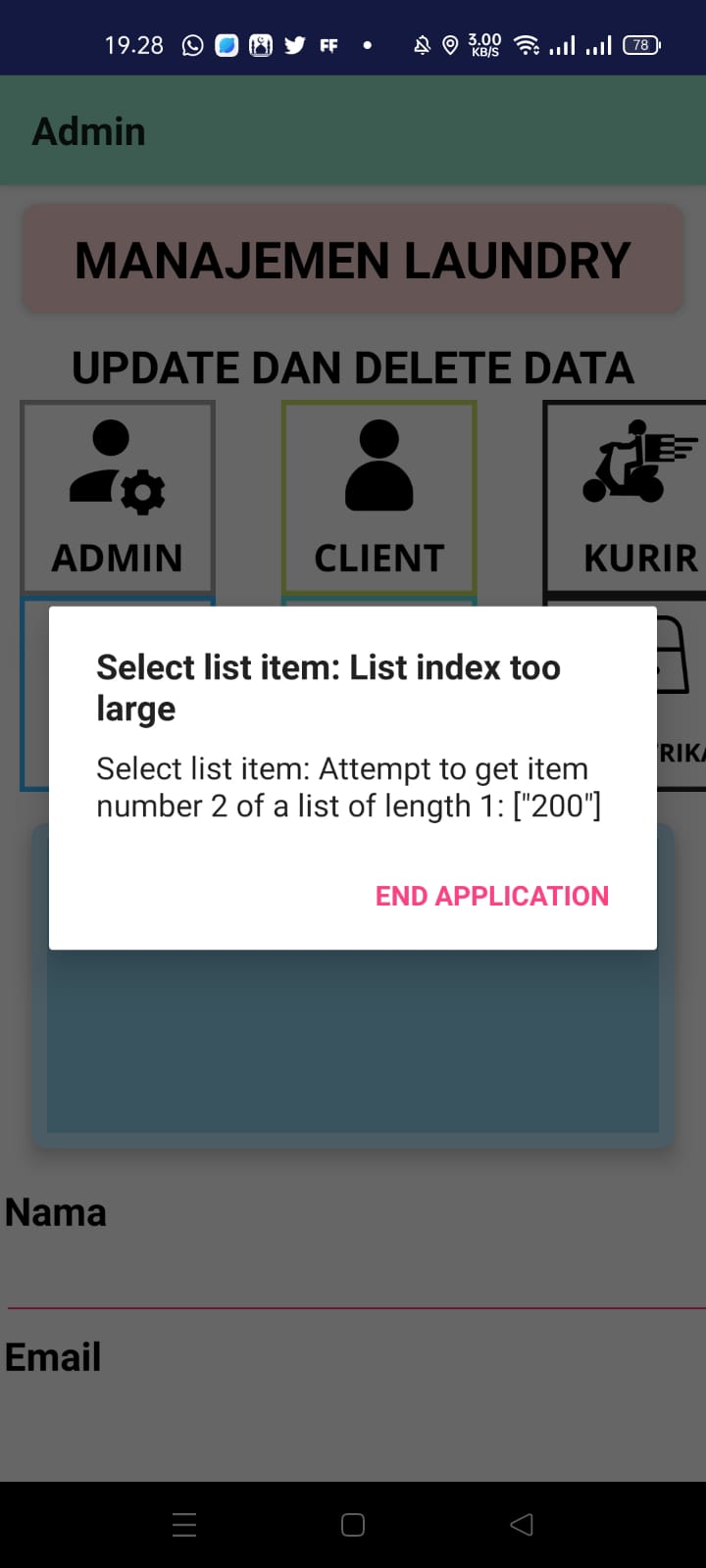
Task: Go to the home screen via system button
Action: click(x=353, y=1524)
